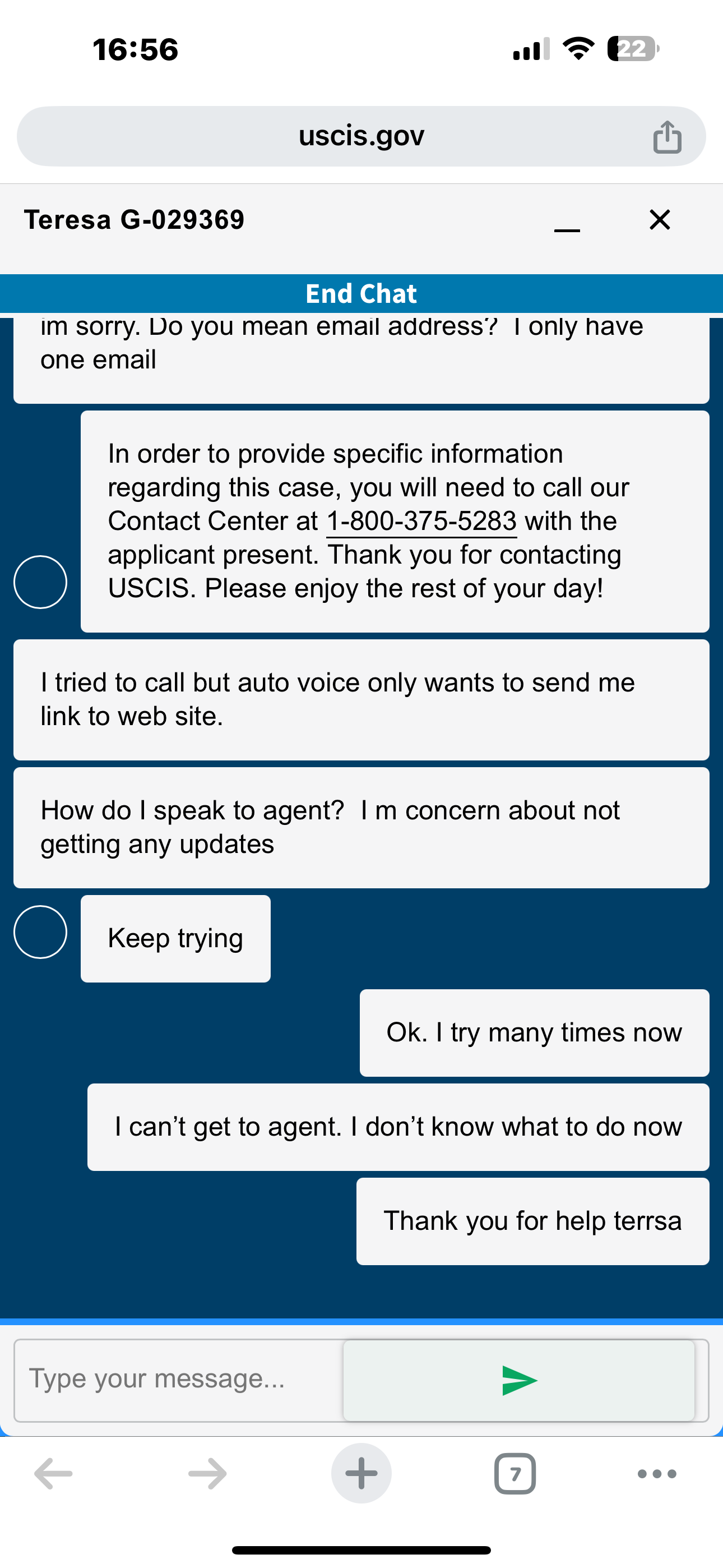The width and height of the screenshot is (723, 1568).
Task: Close the chat with Teresa
Action: pyautogui.click(x=660, y=220)
